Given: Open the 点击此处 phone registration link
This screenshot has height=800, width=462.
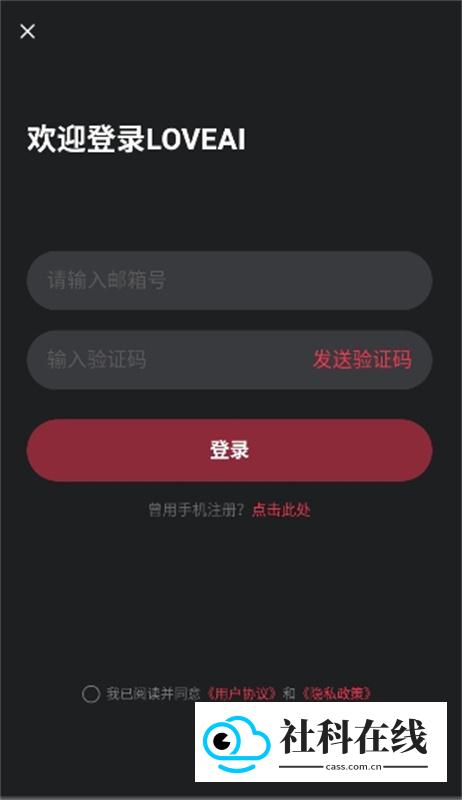Looking at the screenshot, I should [281, 509].
